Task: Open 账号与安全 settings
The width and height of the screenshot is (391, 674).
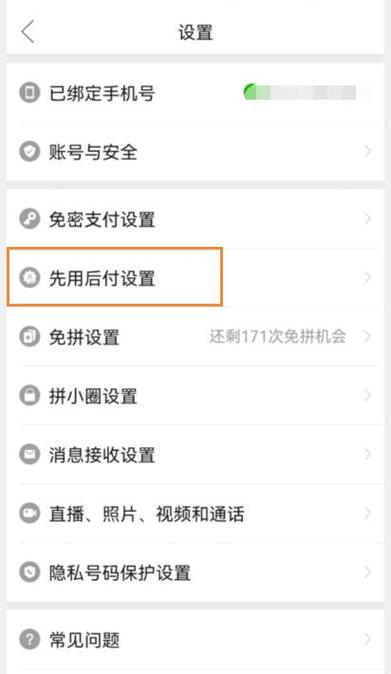Action: click(x=196, y=151)
